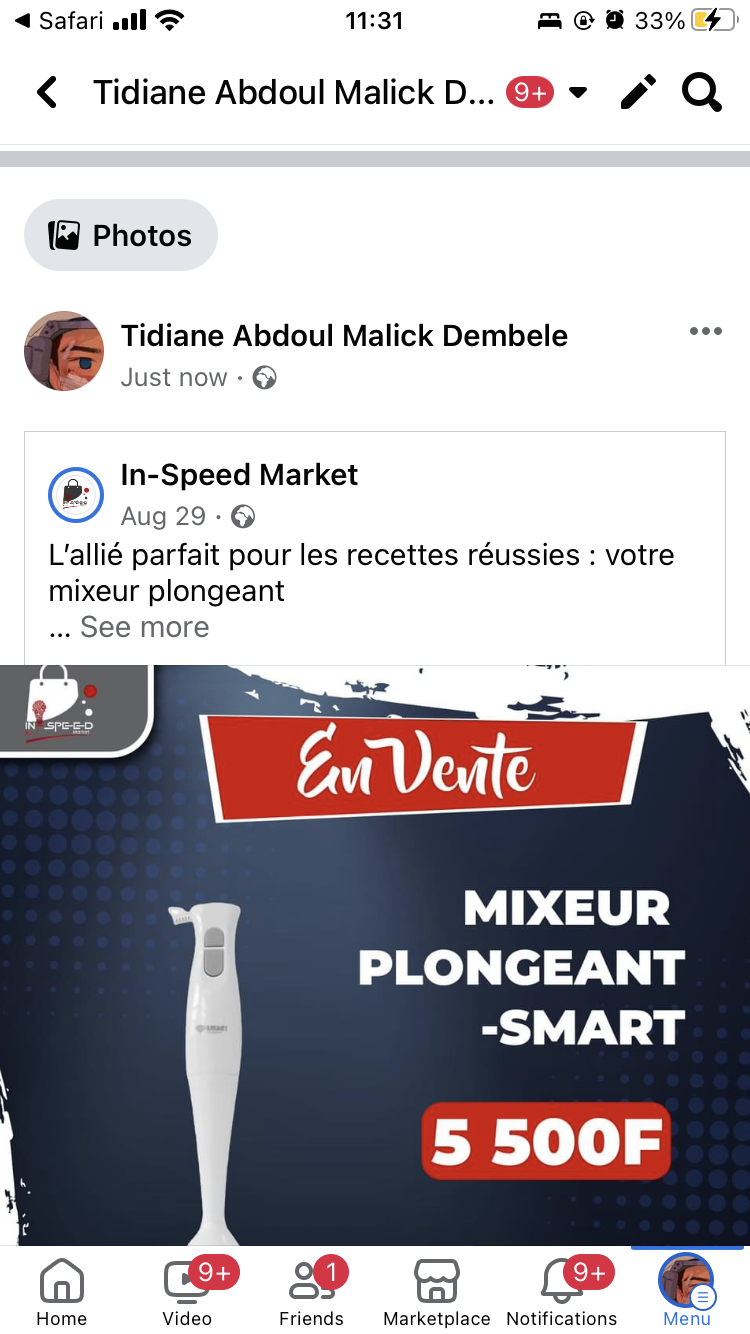Open the Friends tab

pos(311,1292)
